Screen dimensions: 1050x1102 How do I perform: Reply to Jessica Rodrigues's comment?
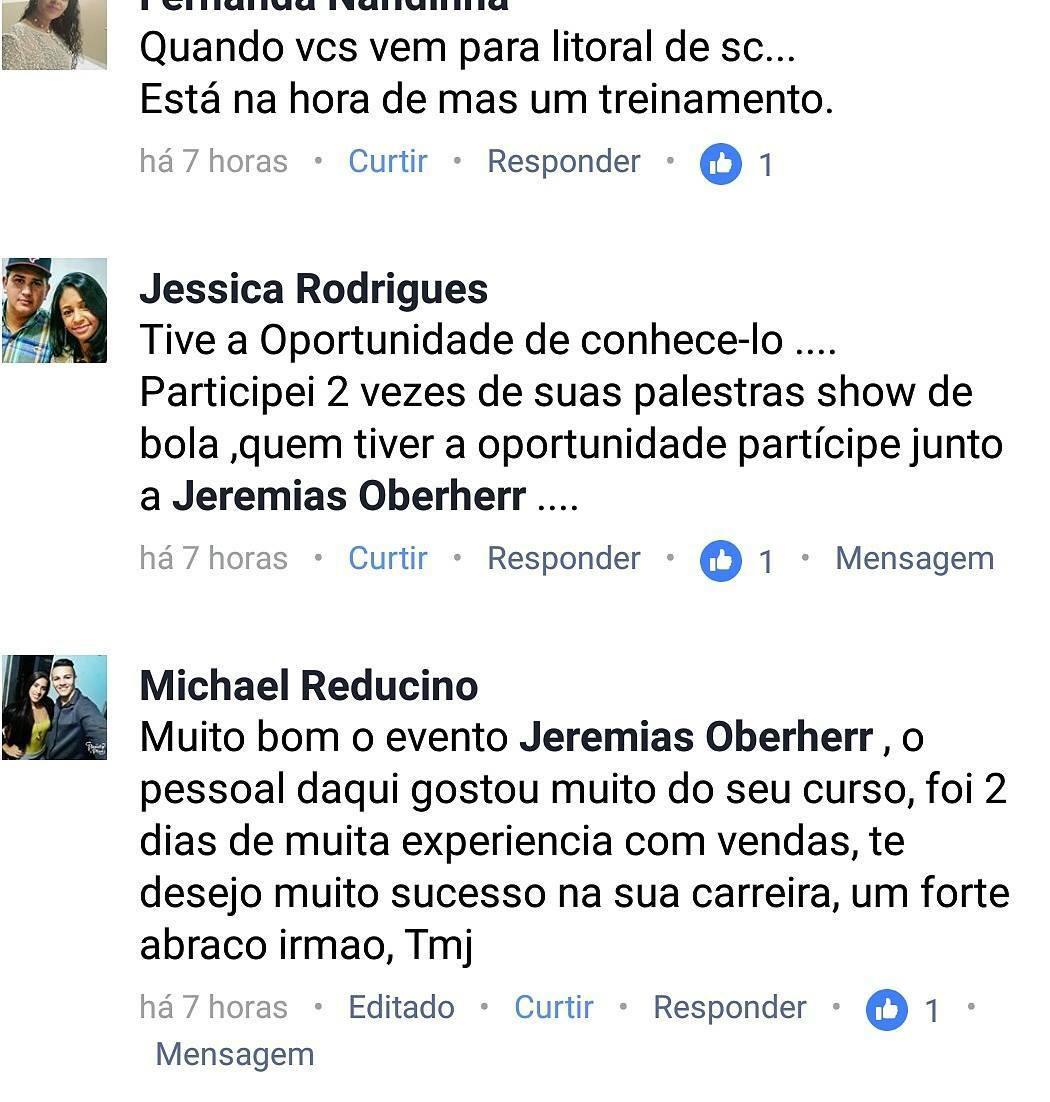click(x=563, y=558)
